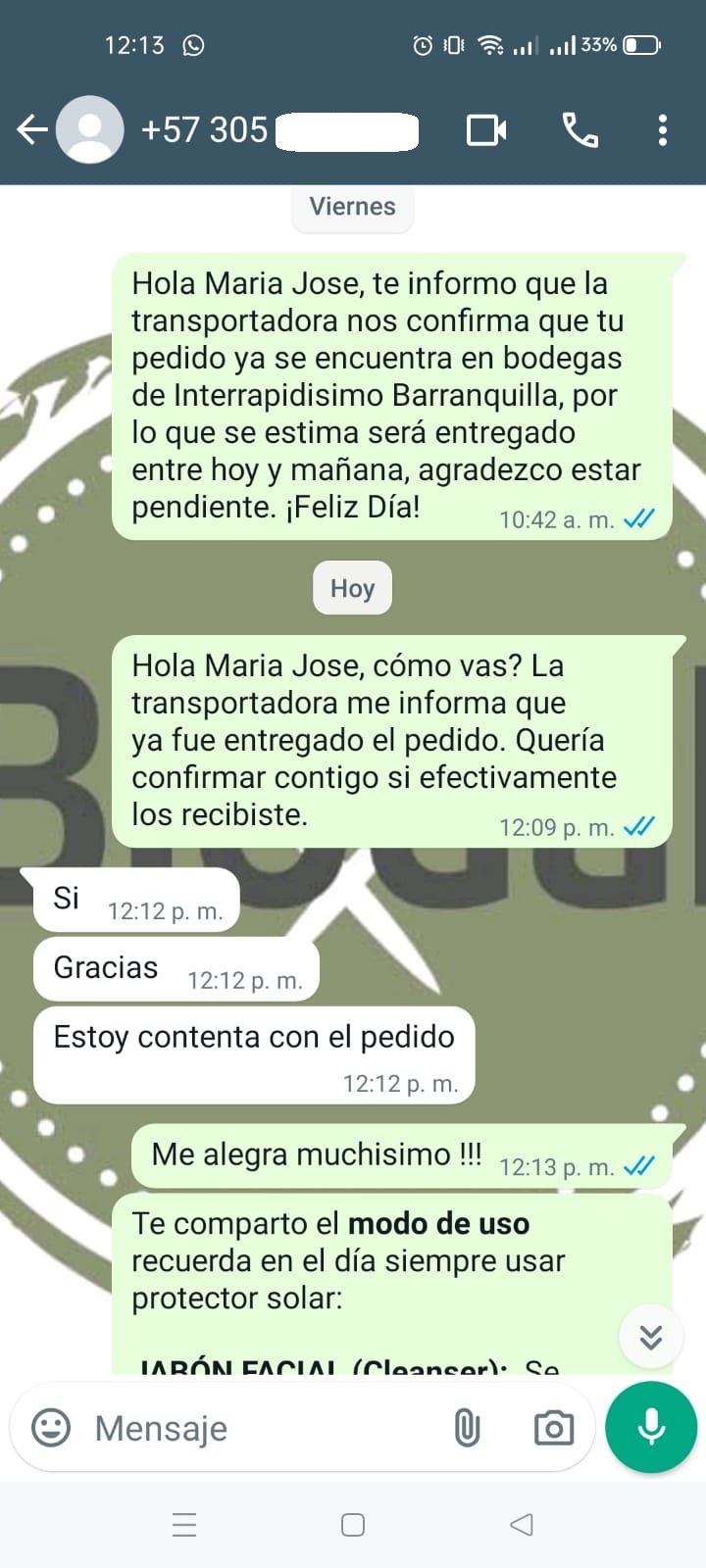Open the emoji picker
This screenshot has width=706, height=1568.
pyautogui.click(x=51, y=1428)
